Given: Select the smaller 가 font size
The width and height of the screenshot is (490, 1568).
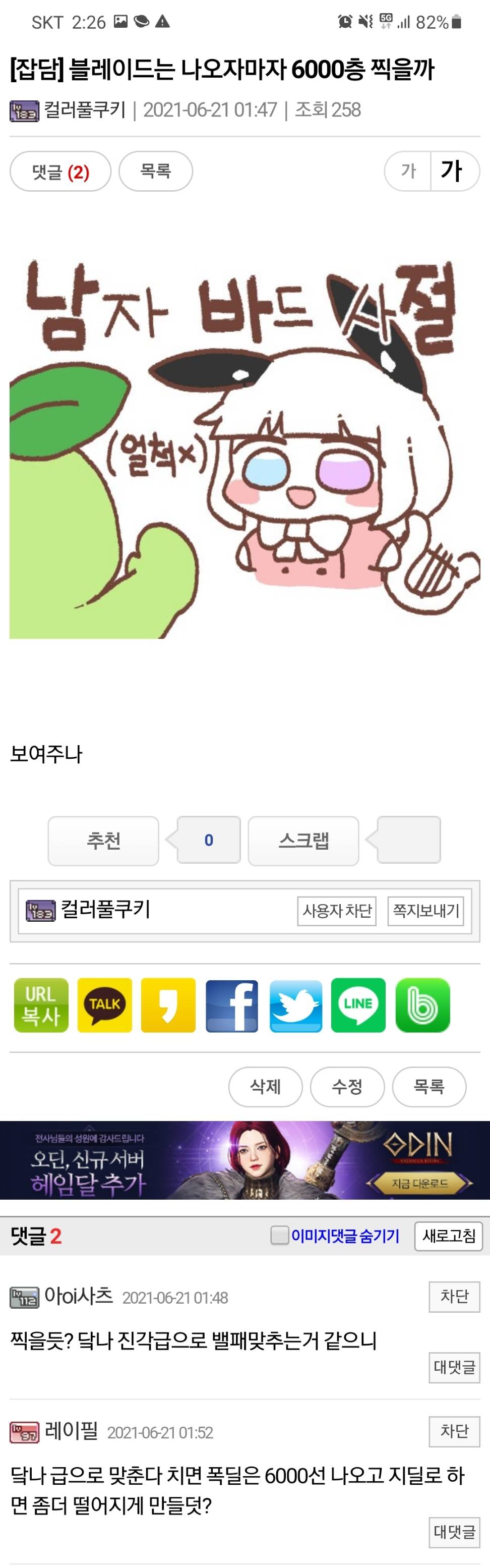Looking at the screenshot, I should pyautogui.click(x=408, y=171).
